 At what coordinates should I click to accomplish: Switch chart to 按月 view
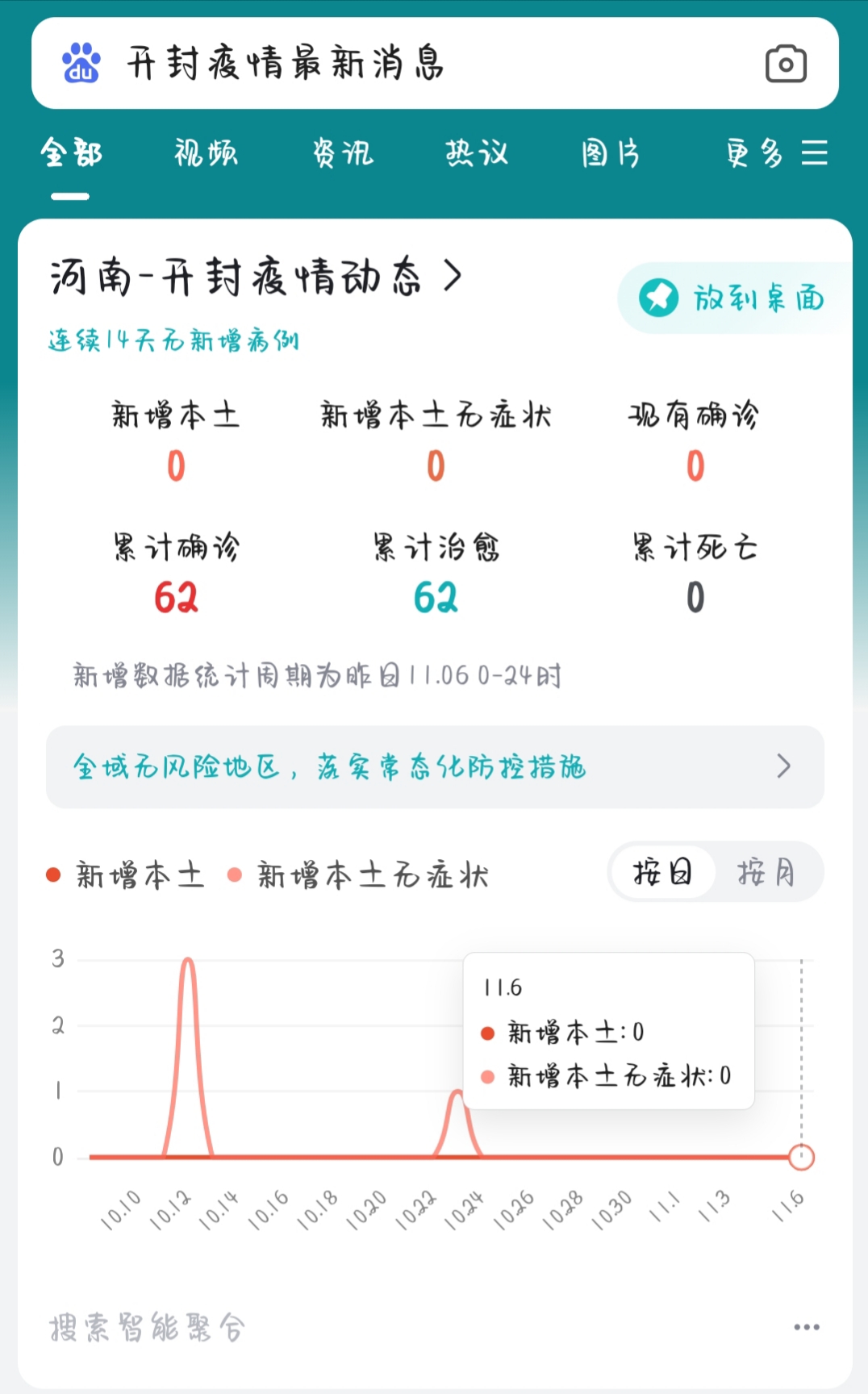pos(766,872)
